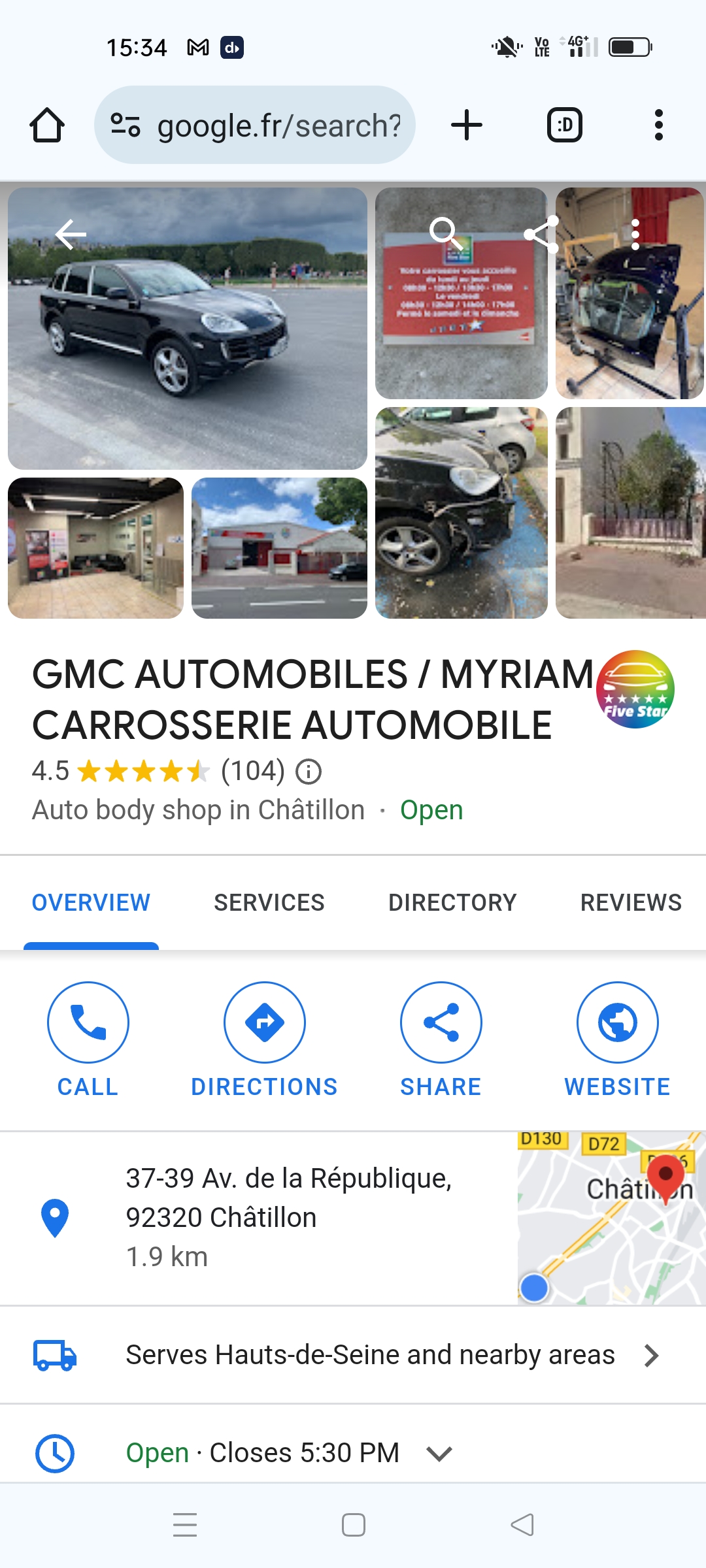The width and height of the screenshot is (706, 1568).
Task: View Hauts-de-Seine service areas
Action: point(369,1355)
